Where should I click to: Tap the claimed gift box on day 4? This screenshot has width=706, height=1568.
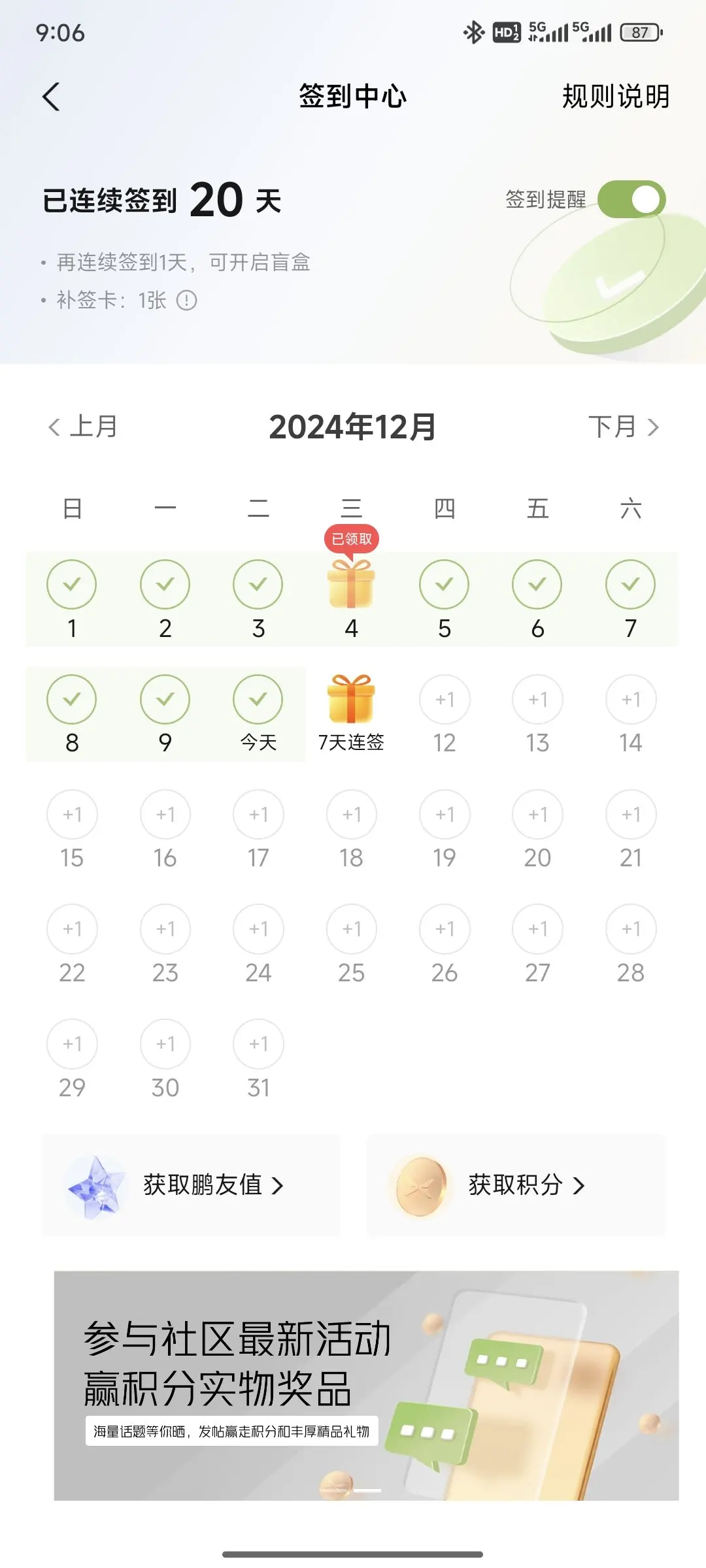point(351,583)
